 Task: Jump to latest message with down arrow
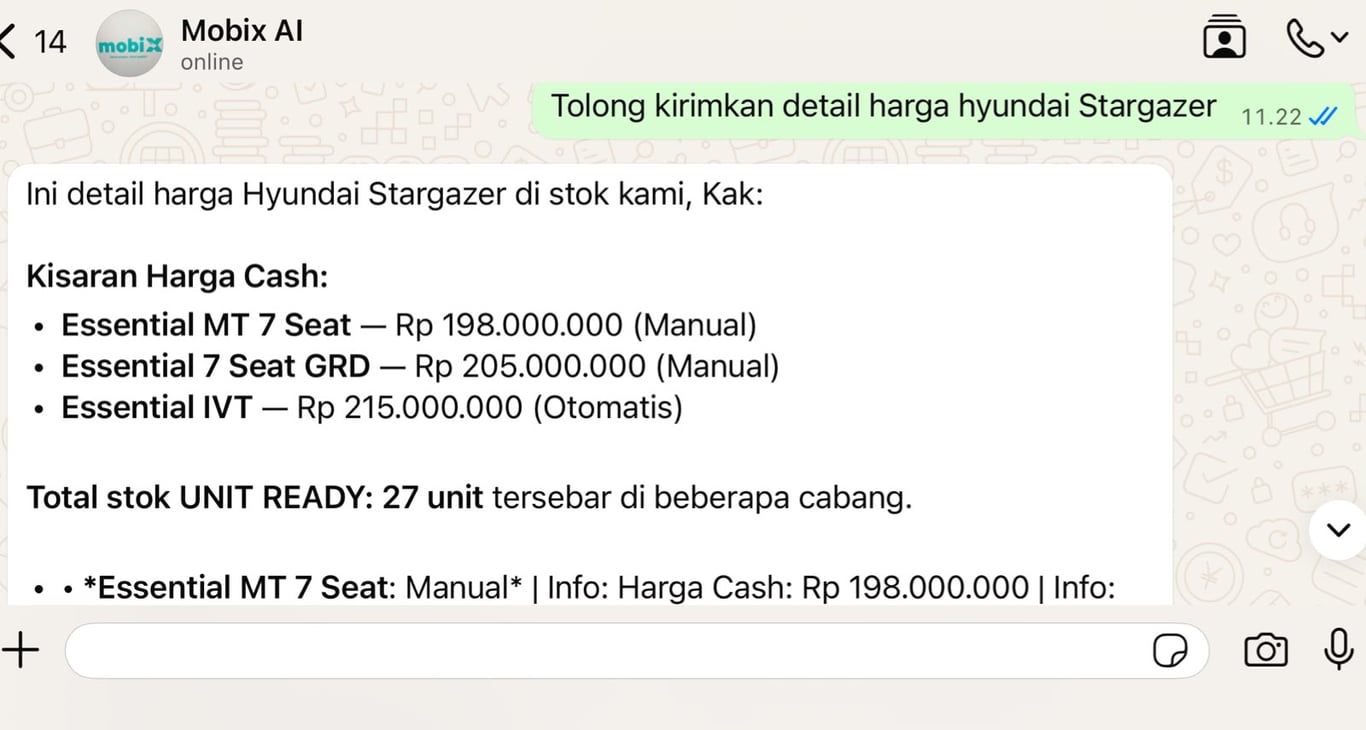(x=1338, y=530)
